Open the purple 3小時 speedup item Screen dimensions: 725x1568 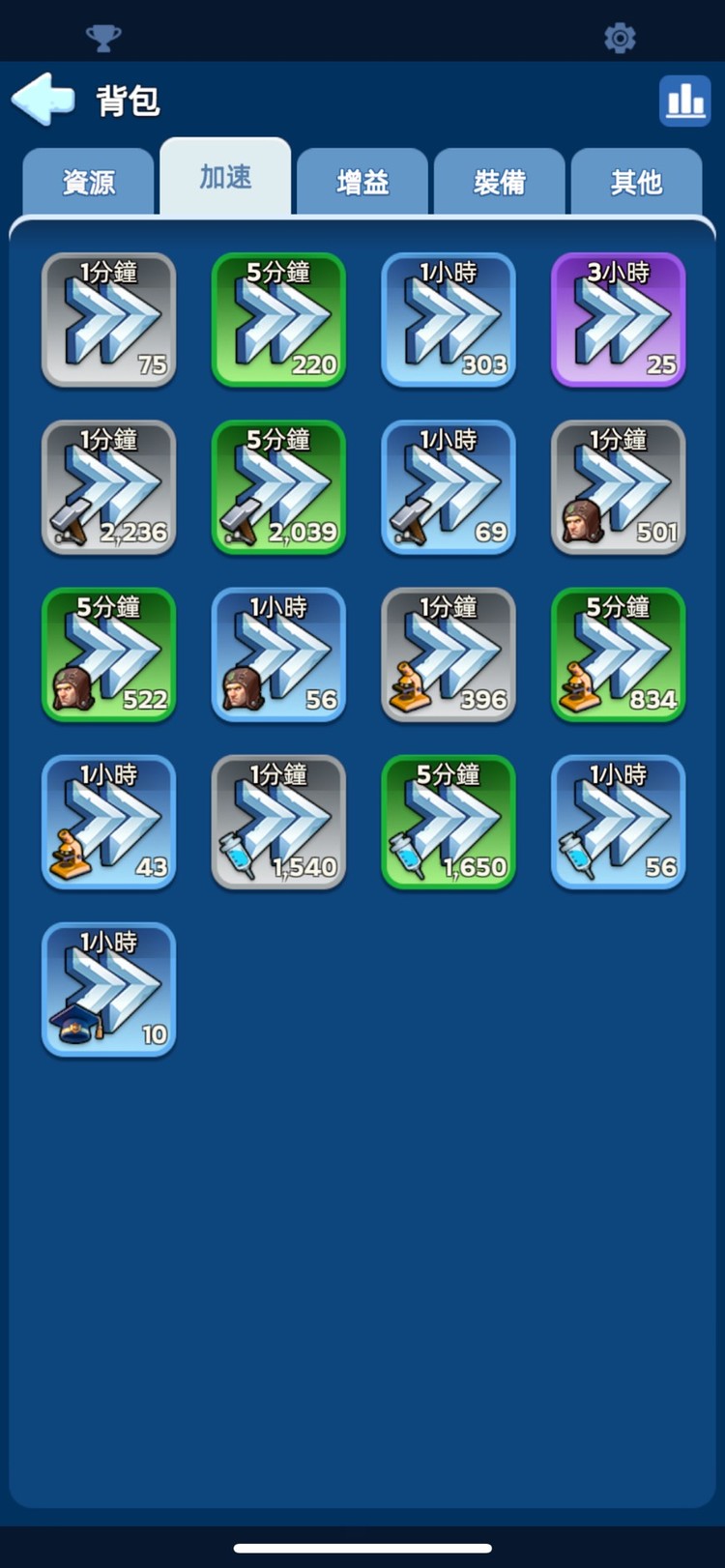(619, 320)
